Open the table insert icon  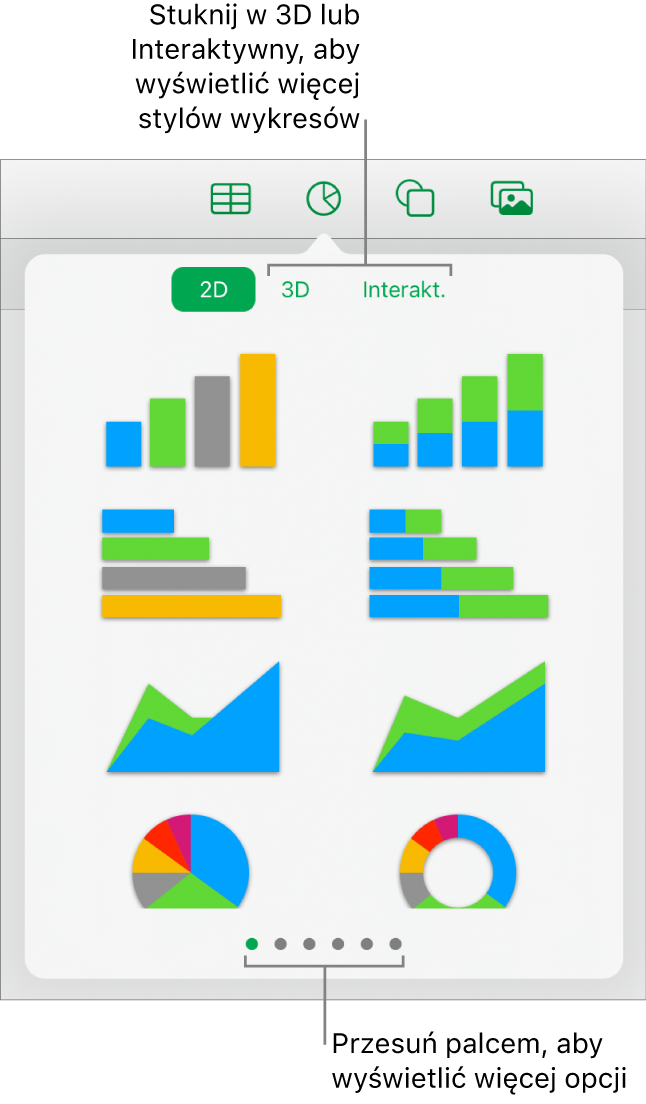pyautogui.click(x=231, y=199)
